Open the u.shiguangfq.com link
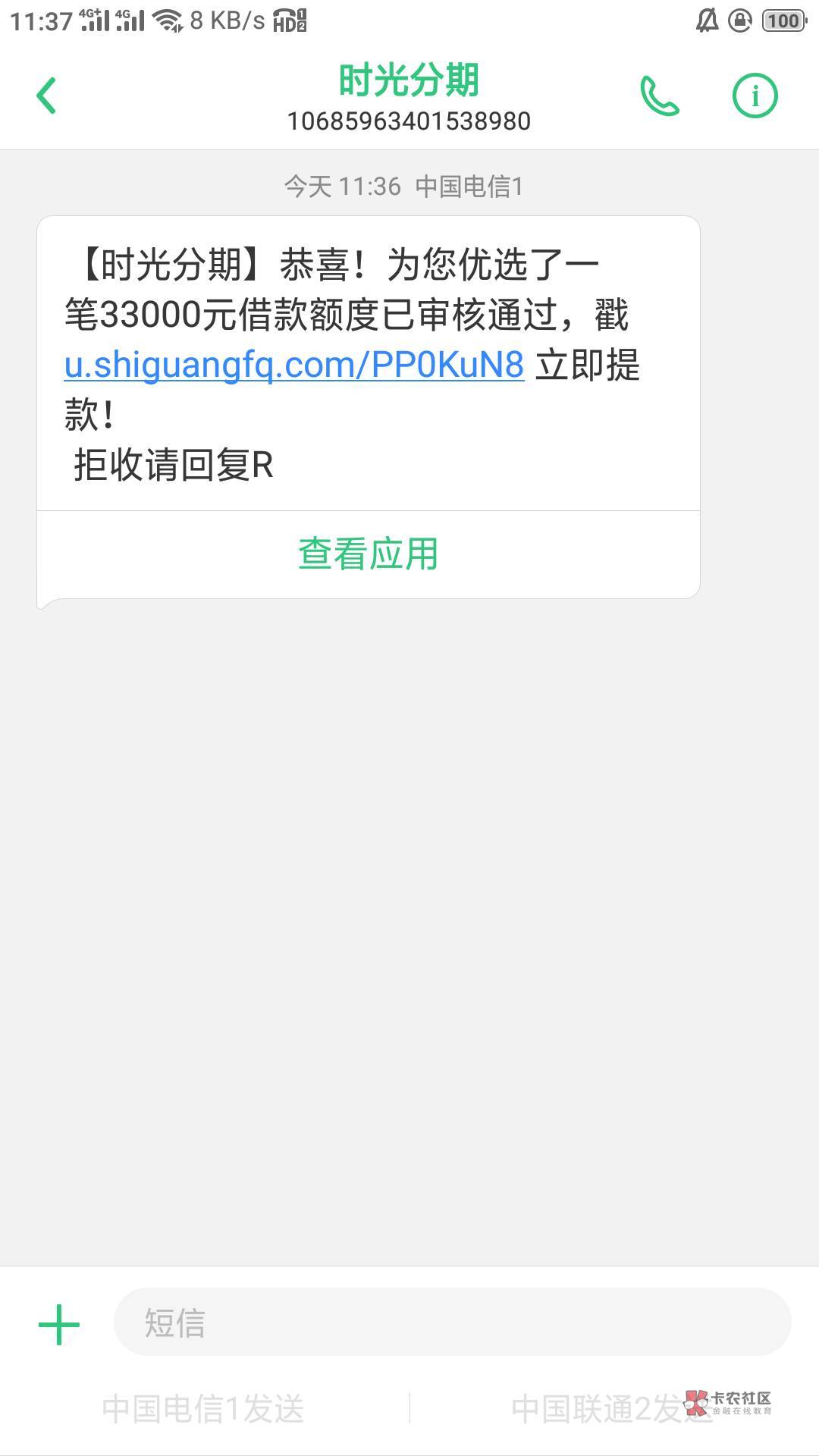The height and width of the screenshot is (1456, 819). [x=294, y=365]
